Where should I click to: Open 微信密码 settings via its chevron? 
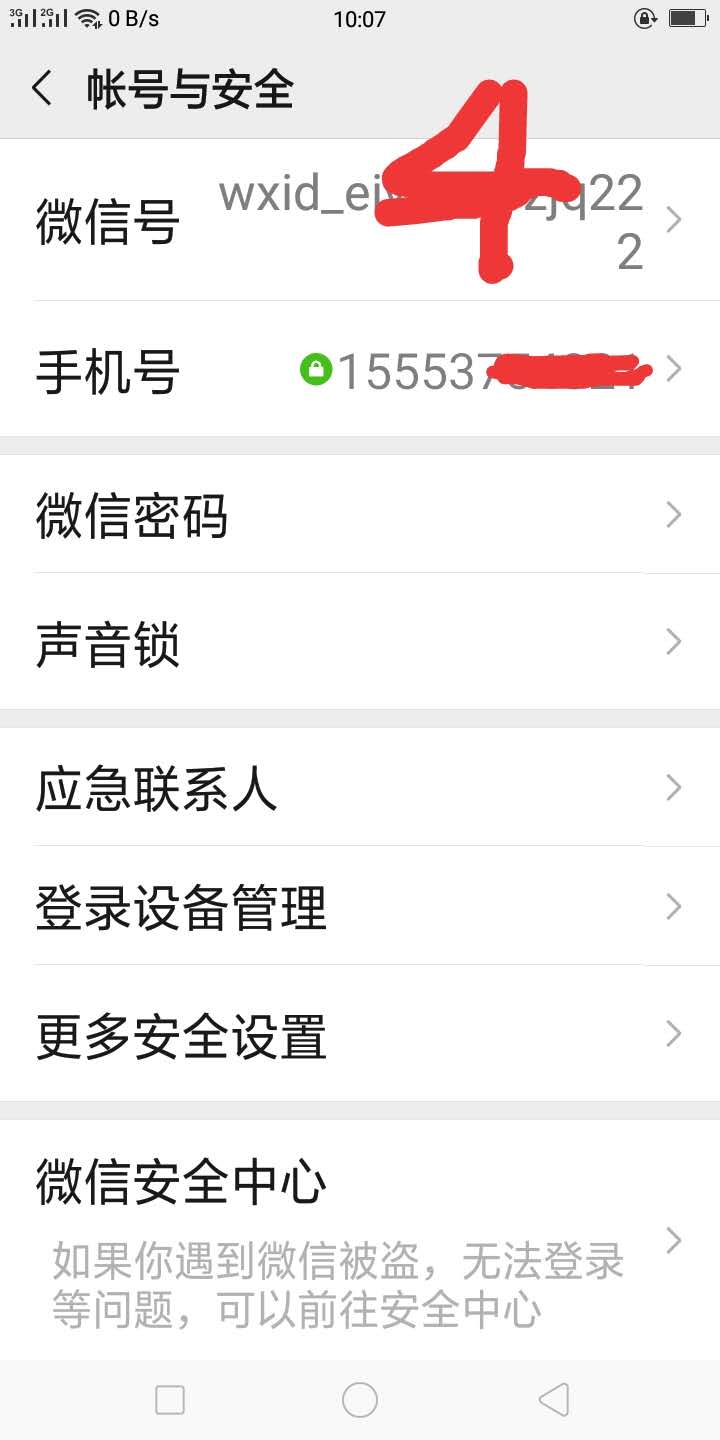pos(672,514)
